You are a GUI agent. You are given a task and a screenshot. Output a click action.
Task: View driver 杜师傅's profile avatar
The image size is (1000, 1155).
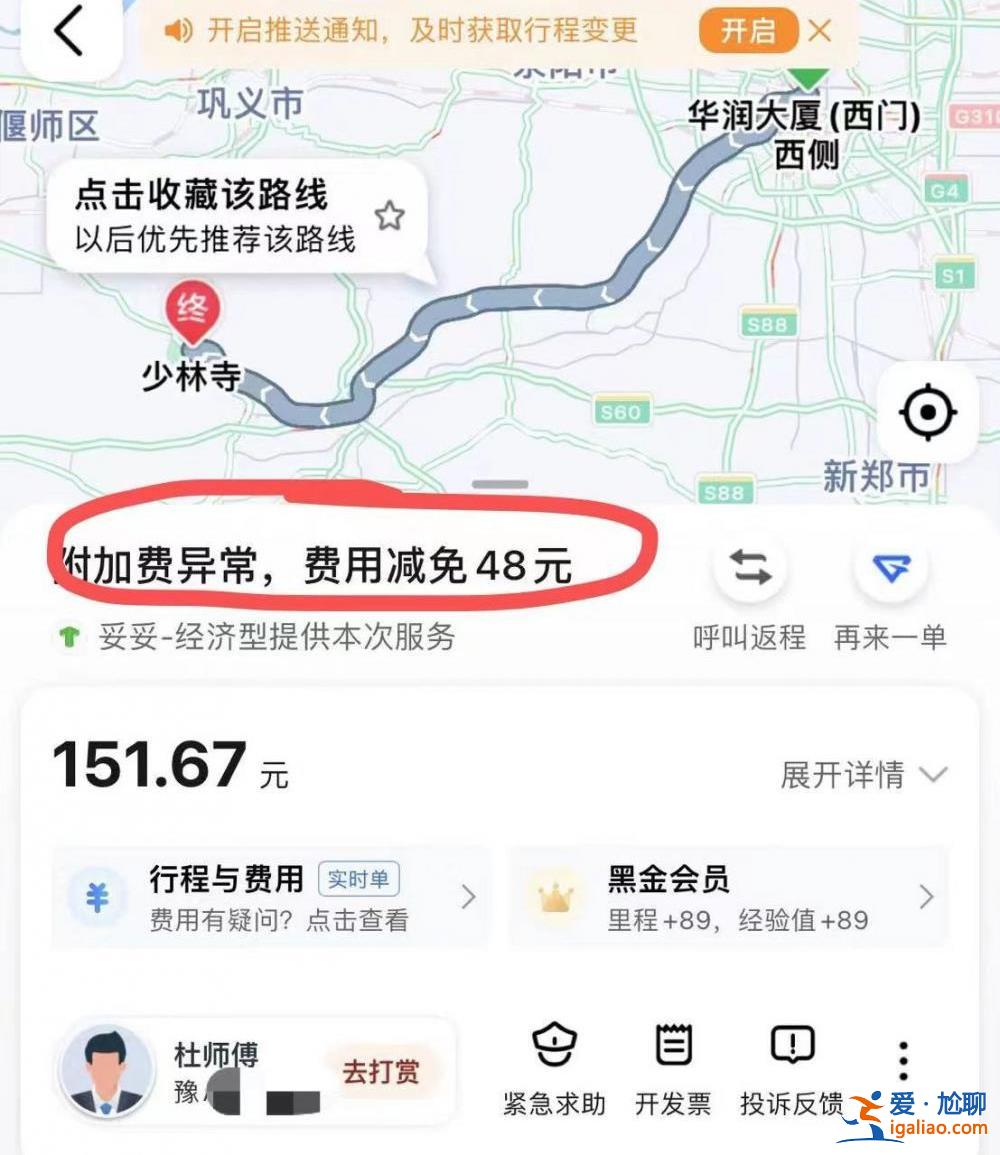coord(106,1071)
